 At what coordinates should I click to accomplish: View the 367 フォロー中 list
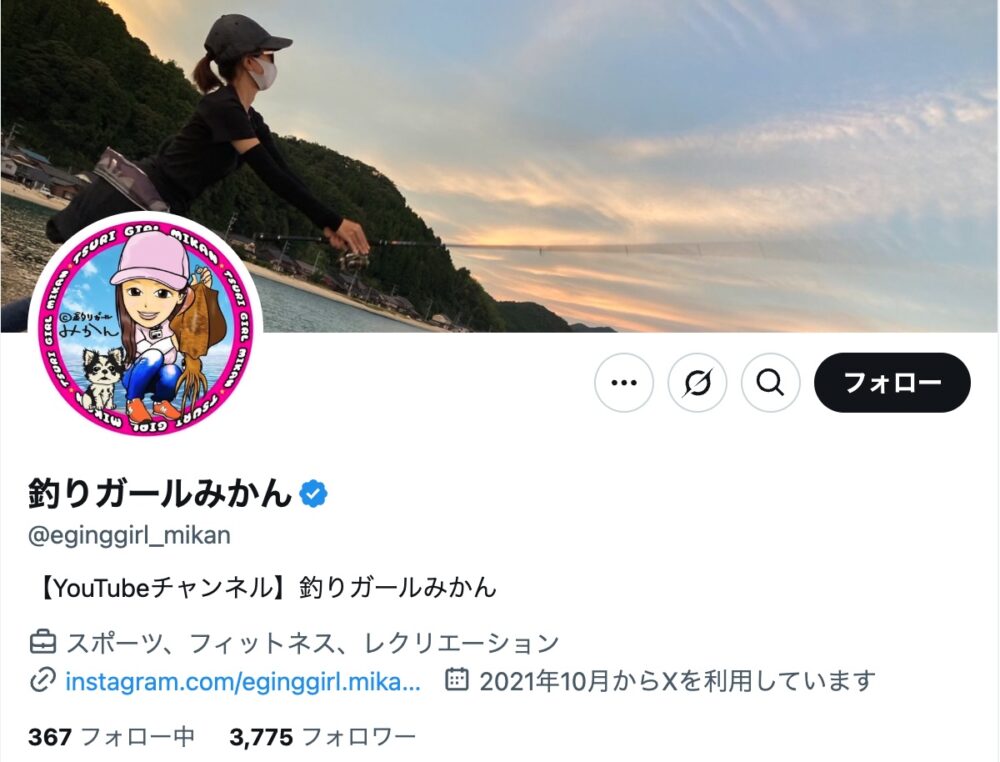(x=111, y=738)
